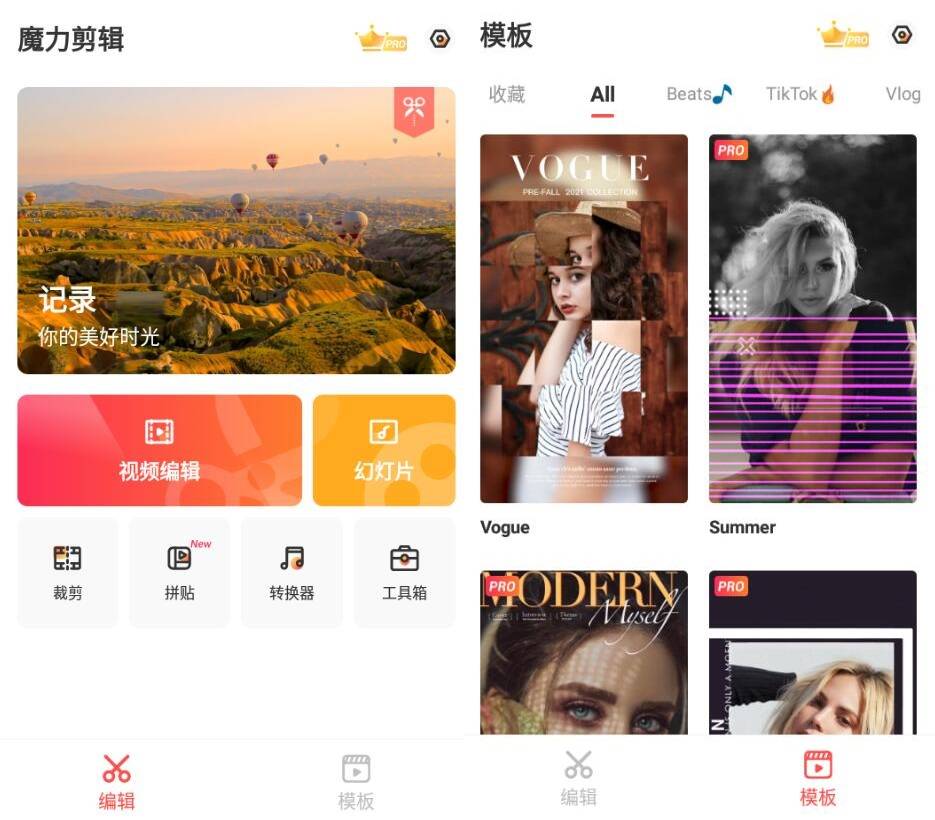
Task: Switch to the Beats tab
Action: 699,94
